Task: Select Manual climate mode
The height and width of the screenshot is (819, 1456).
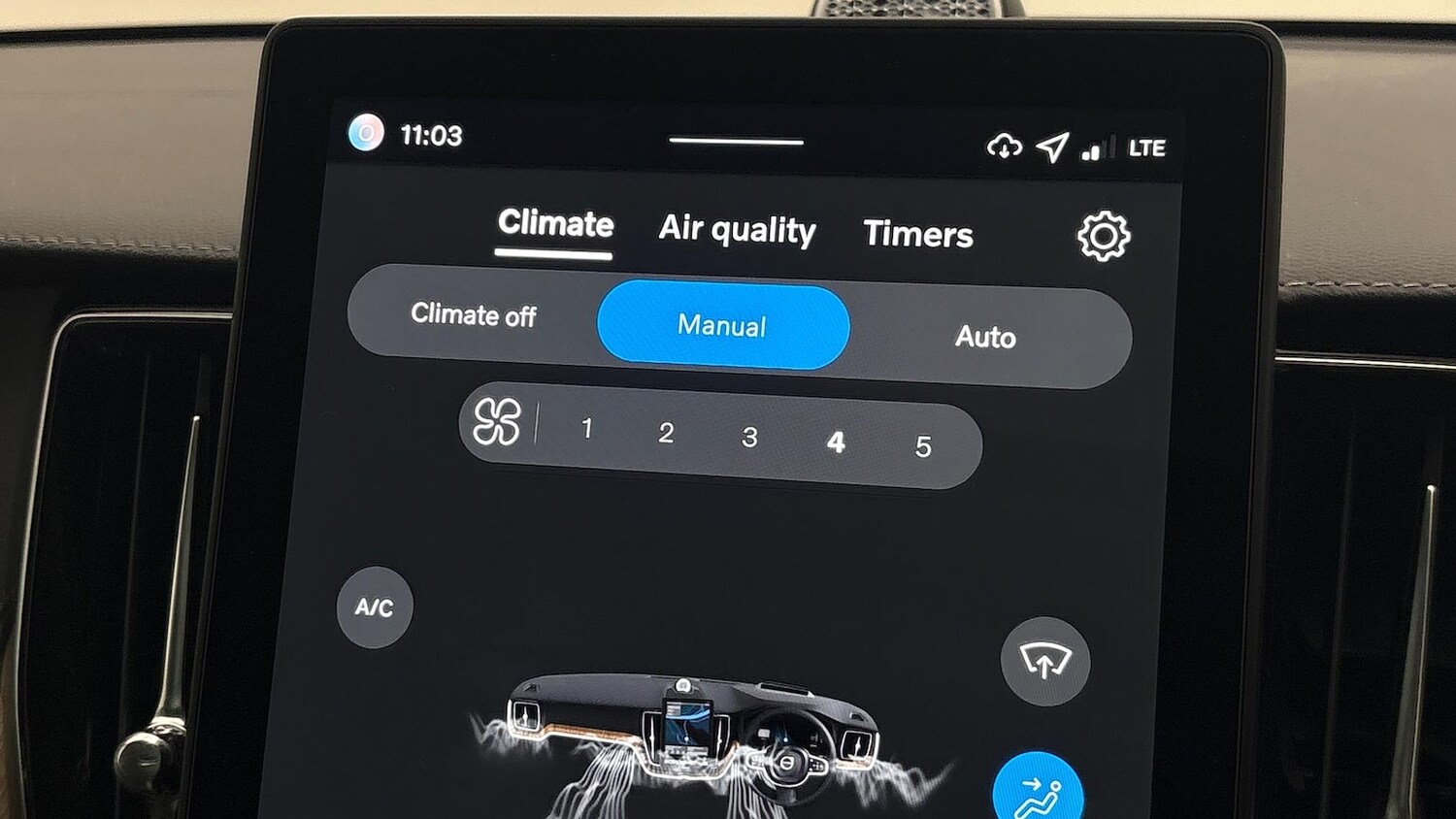Action: tap(722, 325)
